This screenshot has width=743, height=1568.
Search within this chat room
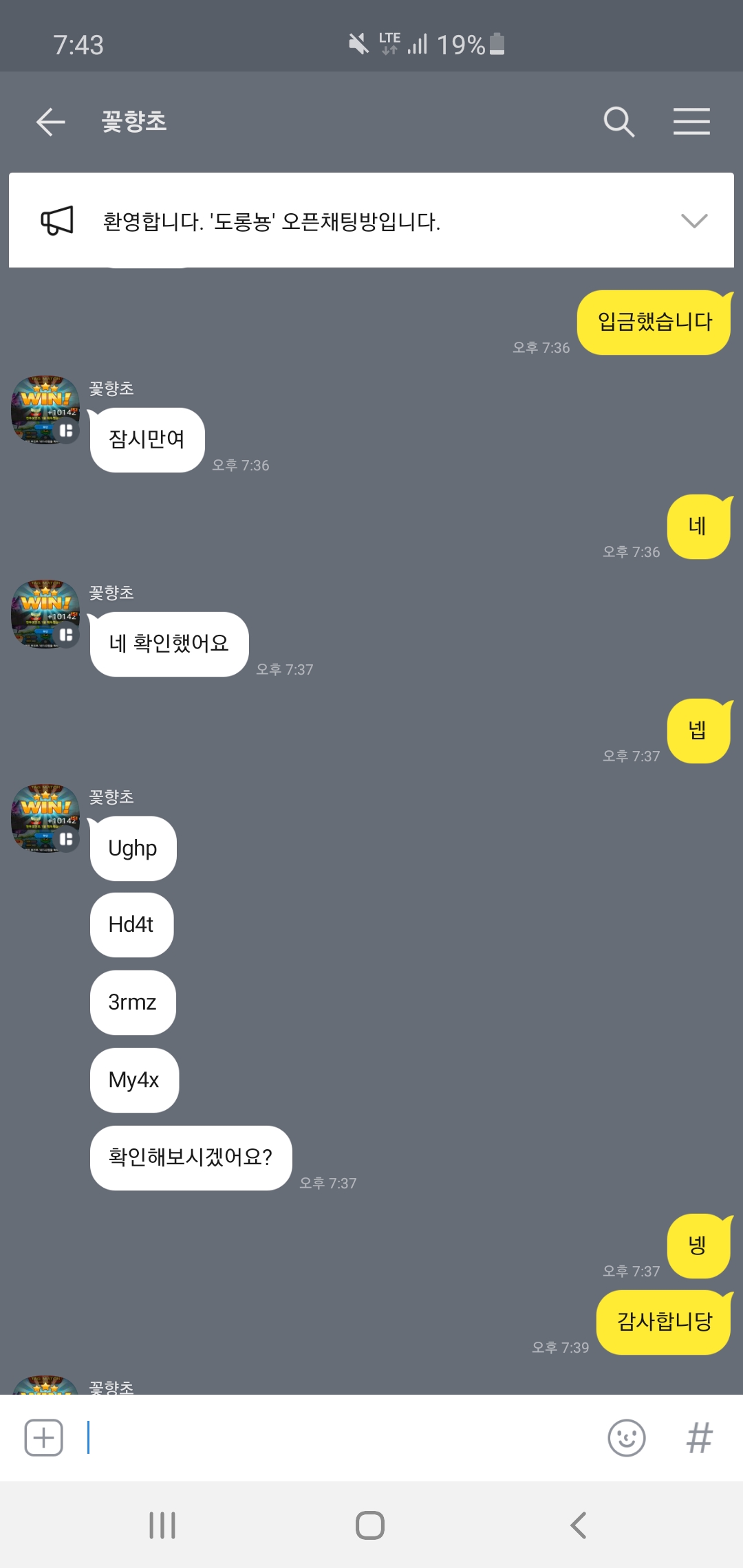[618, 122]
